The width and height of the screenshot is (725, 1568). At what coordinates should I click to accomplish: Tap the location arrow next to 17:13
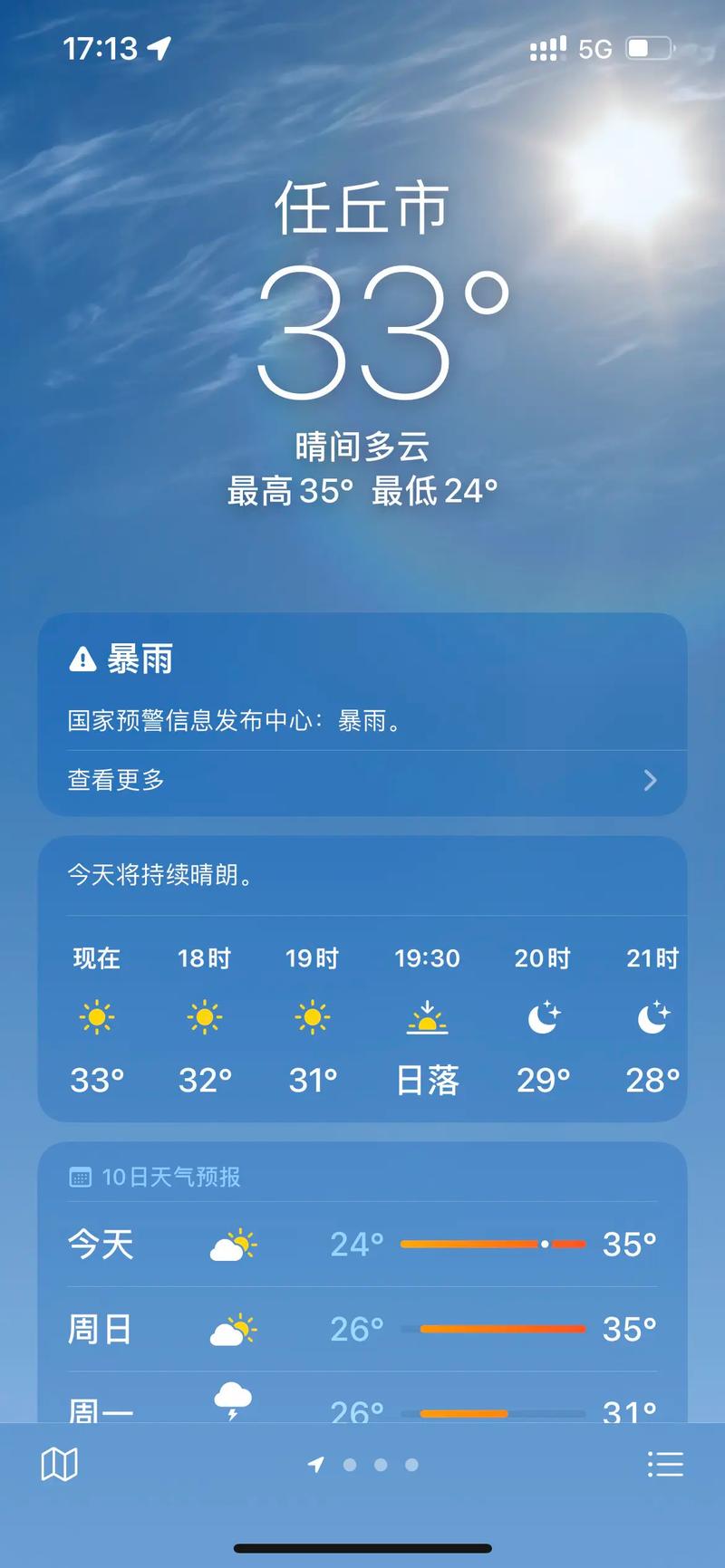[x=160, y=48]
